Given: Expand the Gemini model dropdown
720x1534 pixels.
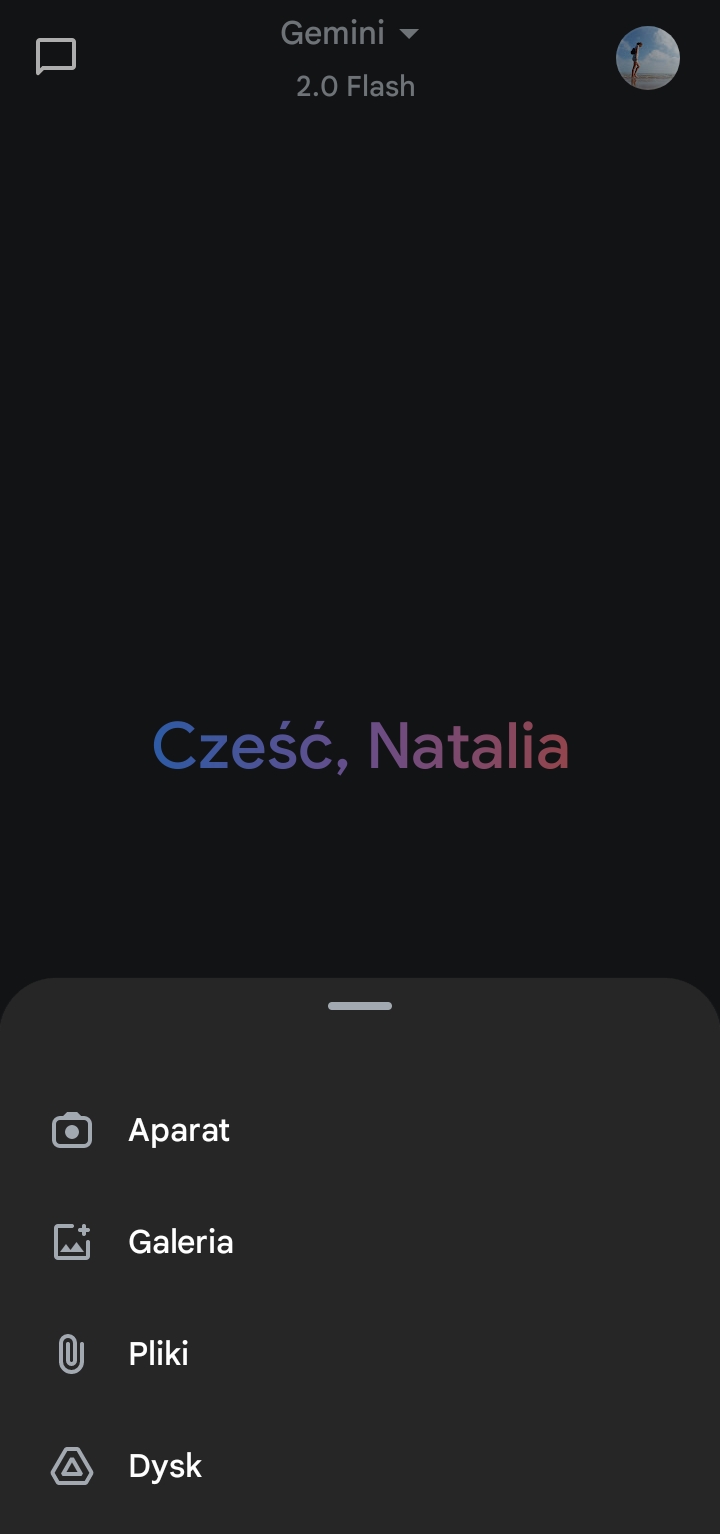Looking at the screenshot, I should click(x=349, y=34).
